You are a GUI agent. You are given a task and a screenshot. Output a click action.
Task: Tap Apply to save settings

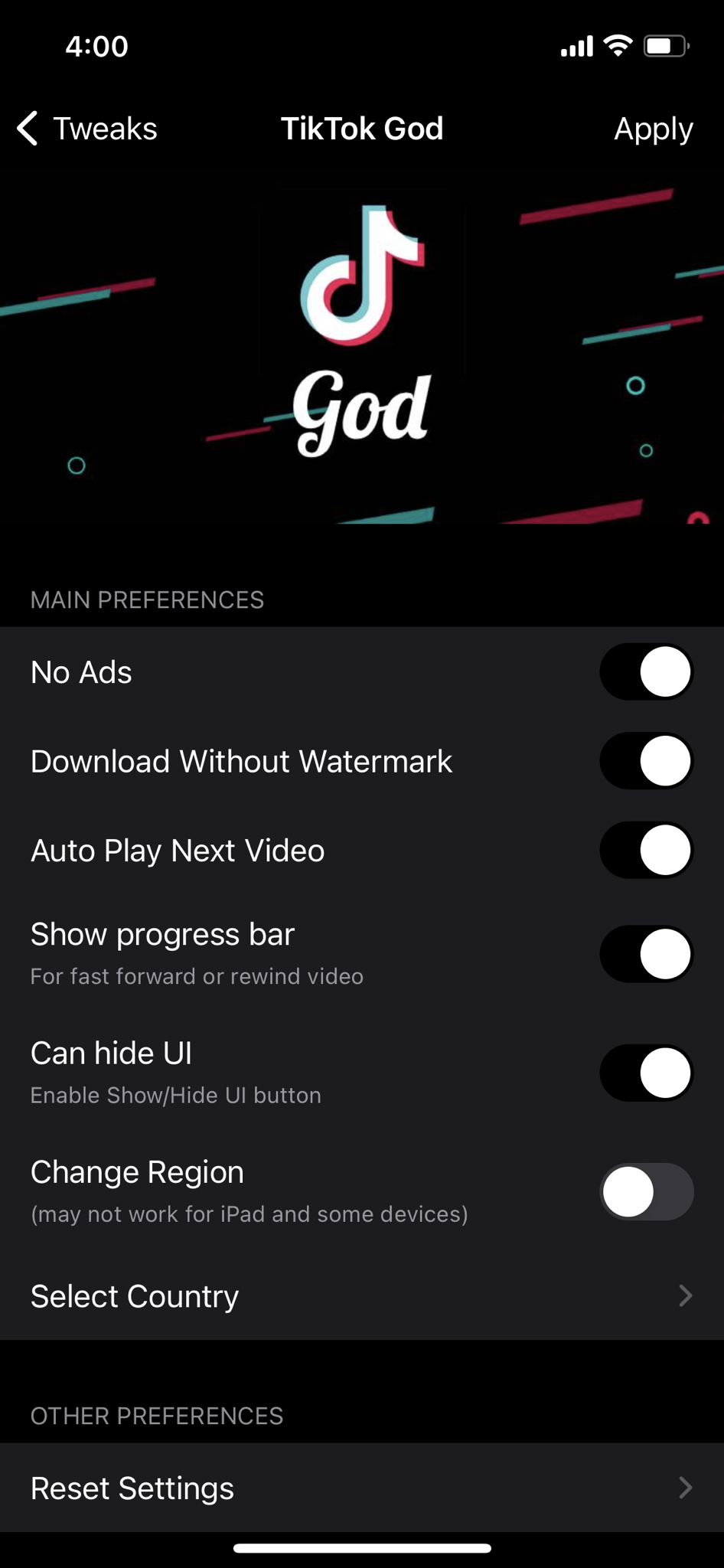pyautogui.click(x=653, y=129)
